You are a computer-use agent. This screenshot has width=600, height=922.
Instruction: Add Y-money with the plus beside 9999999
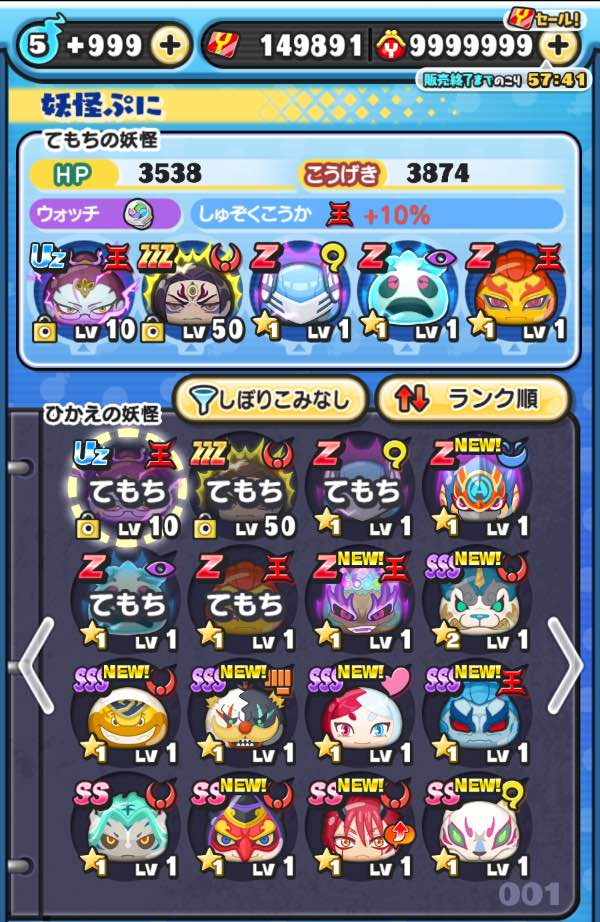coord(558,45)
